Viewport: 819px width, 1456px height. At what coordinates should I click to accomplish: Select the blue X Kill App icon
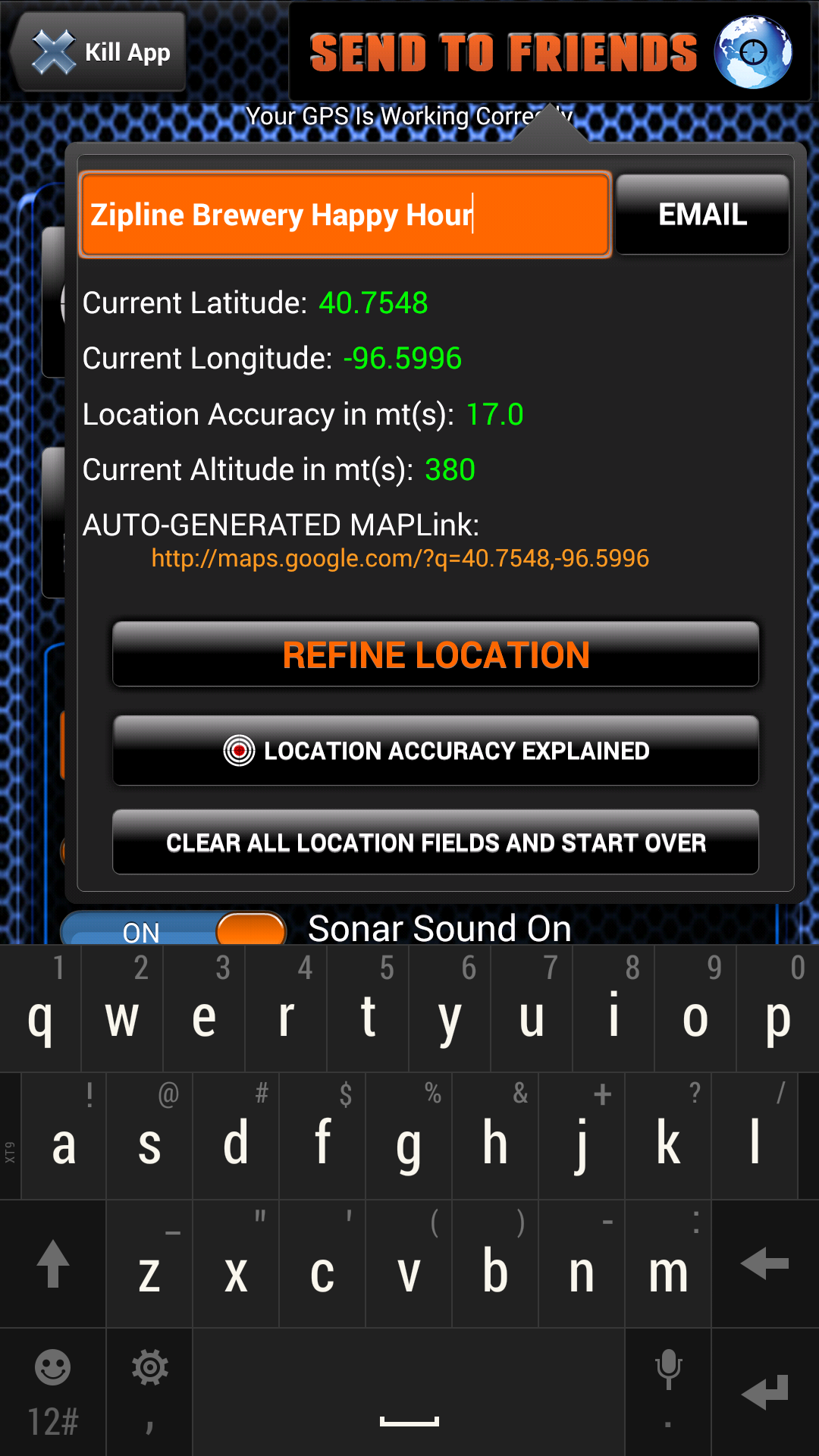click(x=53, y=50)
